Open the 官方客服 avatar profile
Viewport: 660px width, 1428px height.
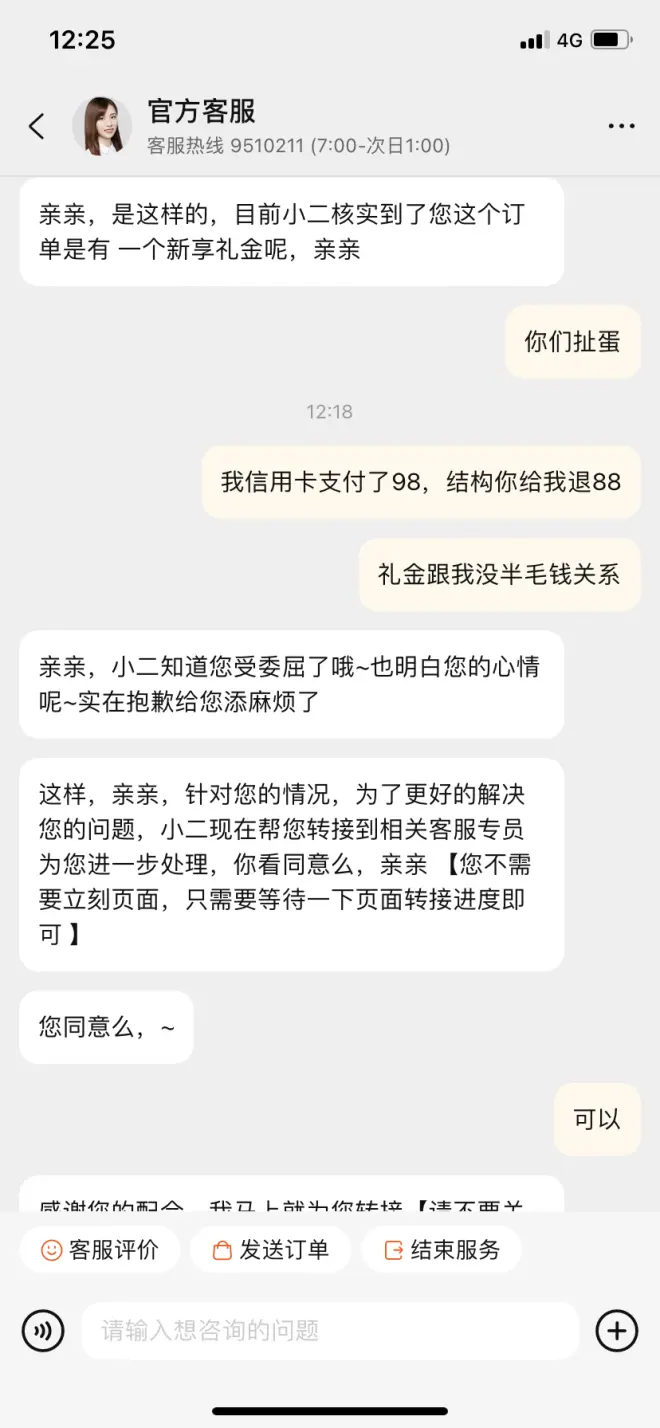[x=102, y=126]
